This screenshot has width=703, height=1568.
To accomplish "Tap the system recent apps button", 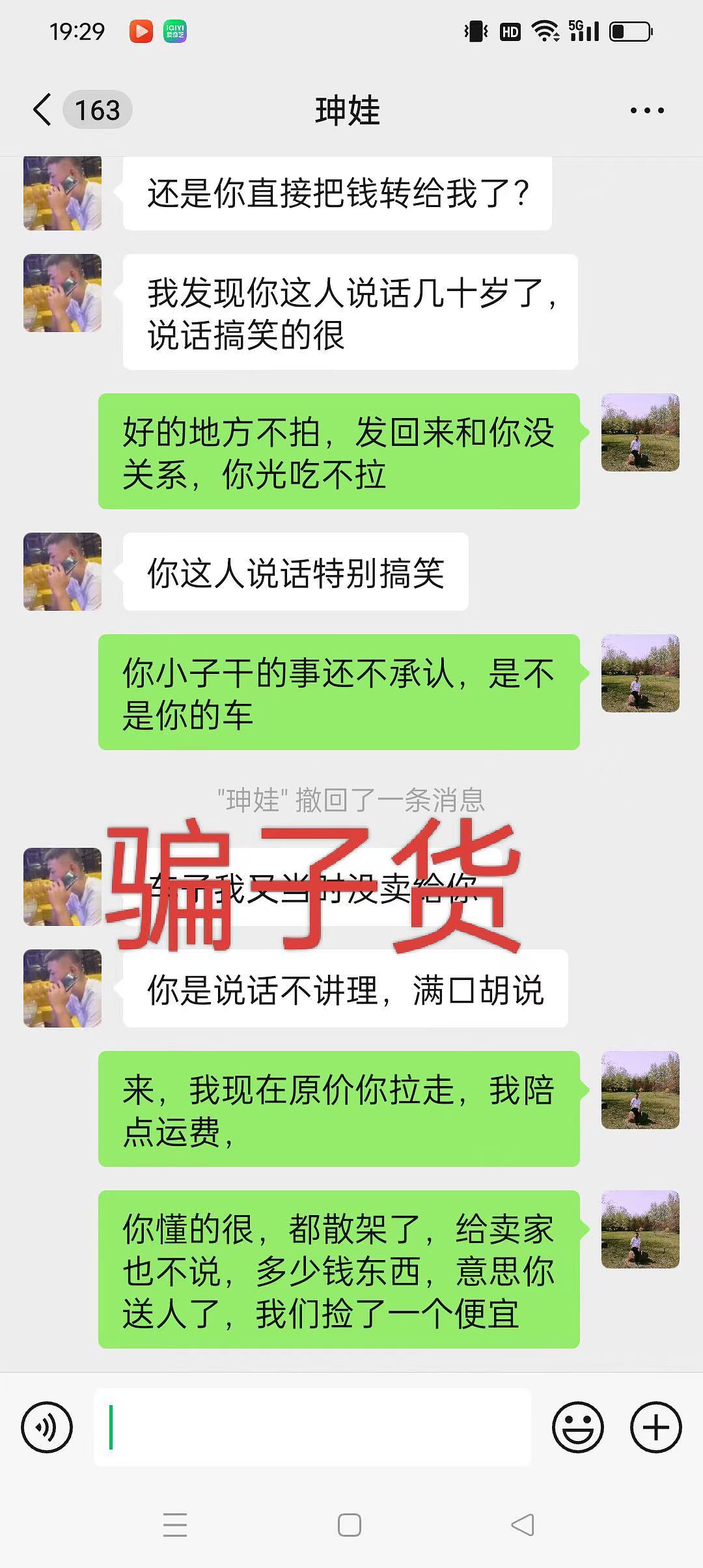I will coord(175,1525).
